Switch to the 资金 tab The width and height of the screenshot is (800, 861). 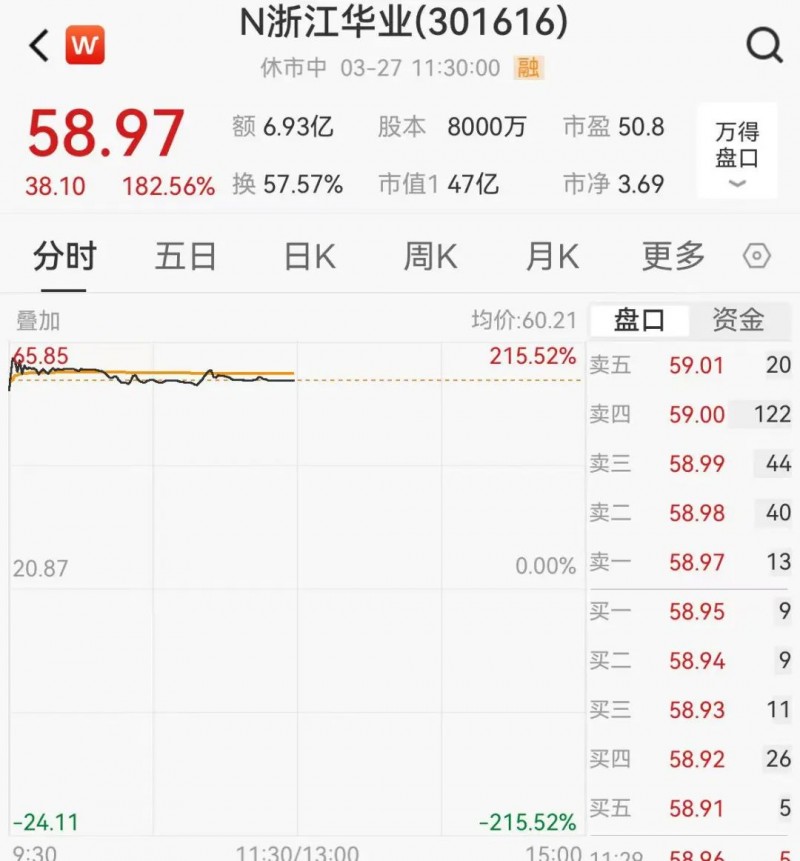738,320
